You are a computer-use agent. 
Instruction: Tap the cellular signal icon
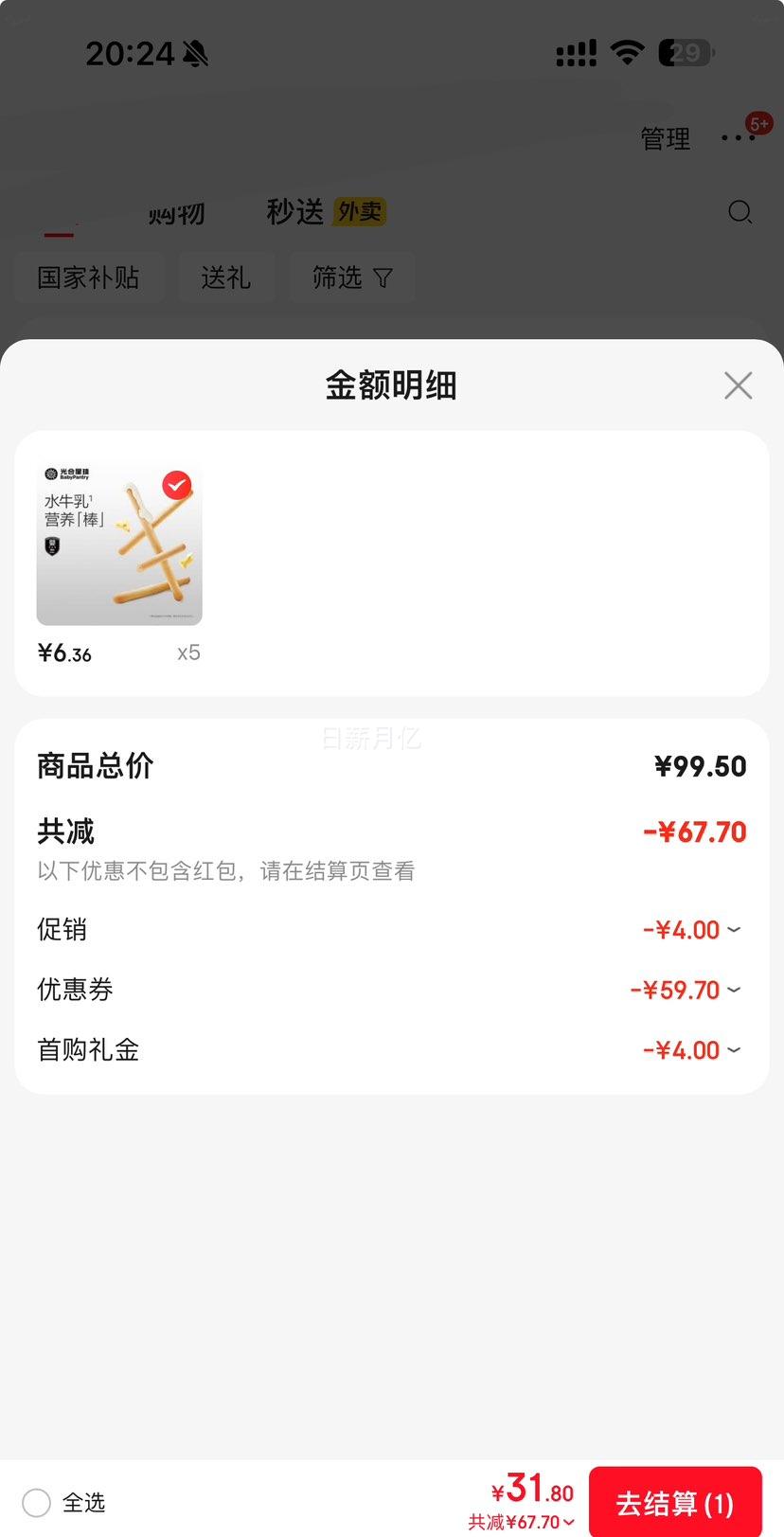click(575, 54)
